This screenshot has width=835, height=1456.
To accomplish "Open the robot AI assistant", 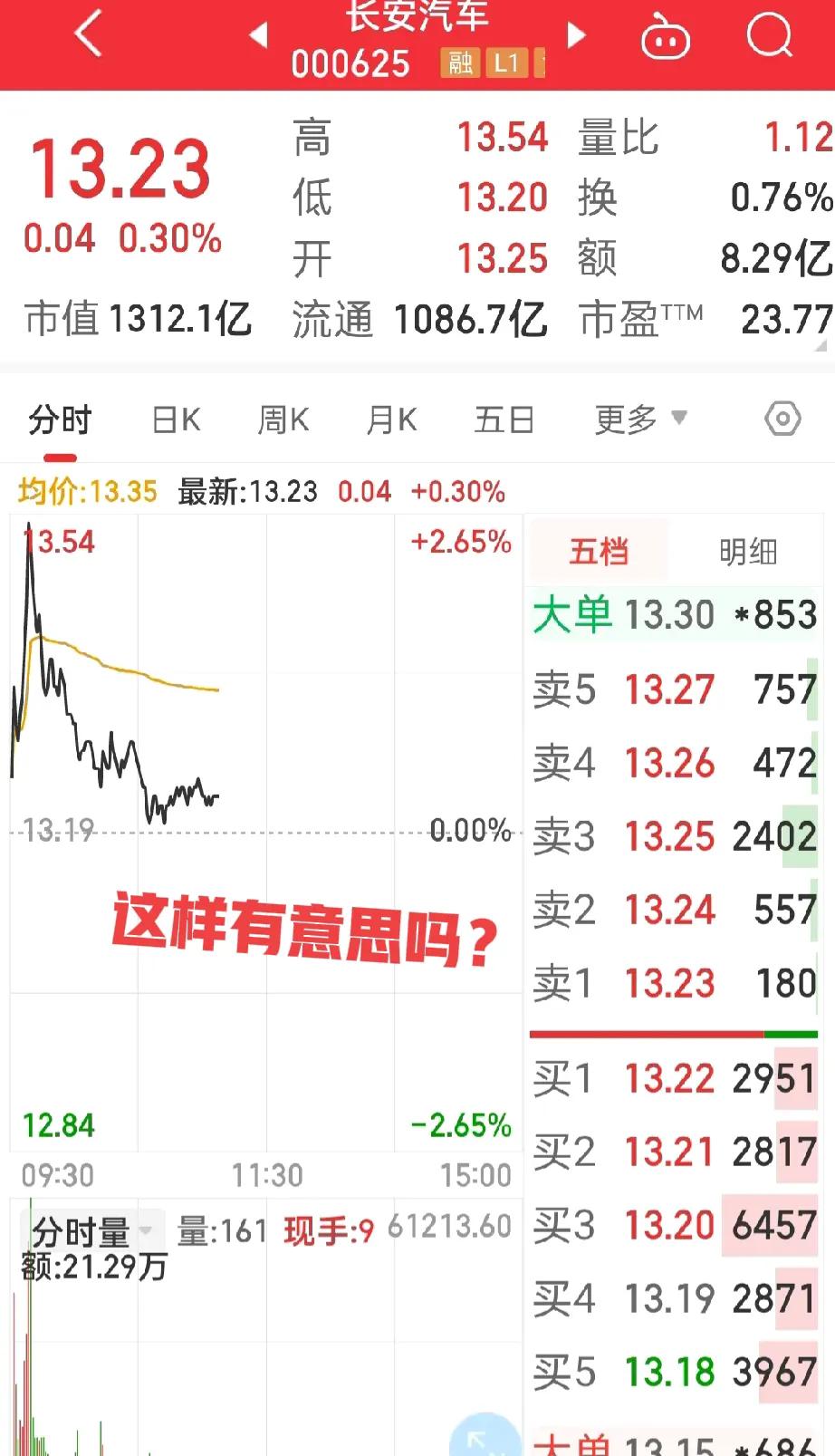I will pos(666,38).
